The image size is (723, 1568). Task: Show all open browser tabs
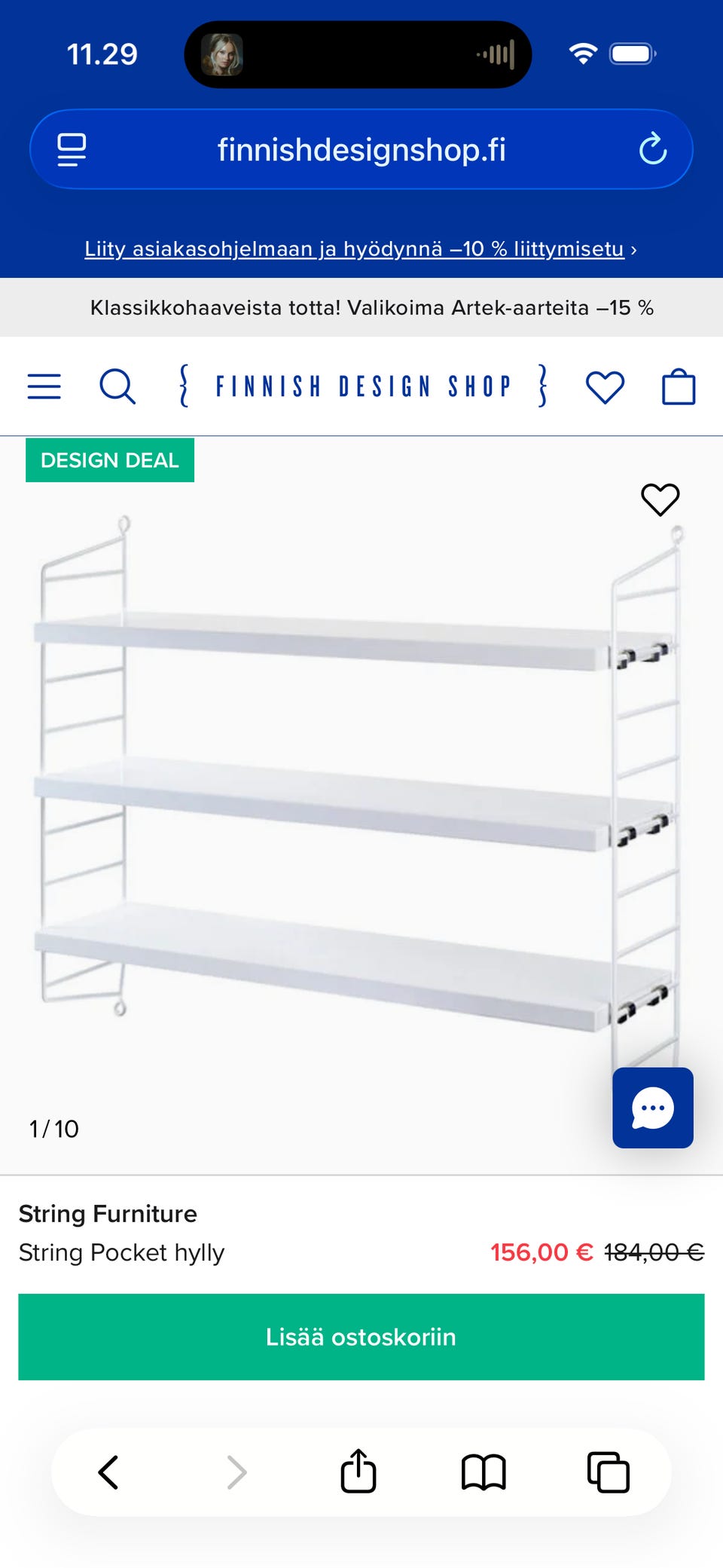tap(608, 1472)
